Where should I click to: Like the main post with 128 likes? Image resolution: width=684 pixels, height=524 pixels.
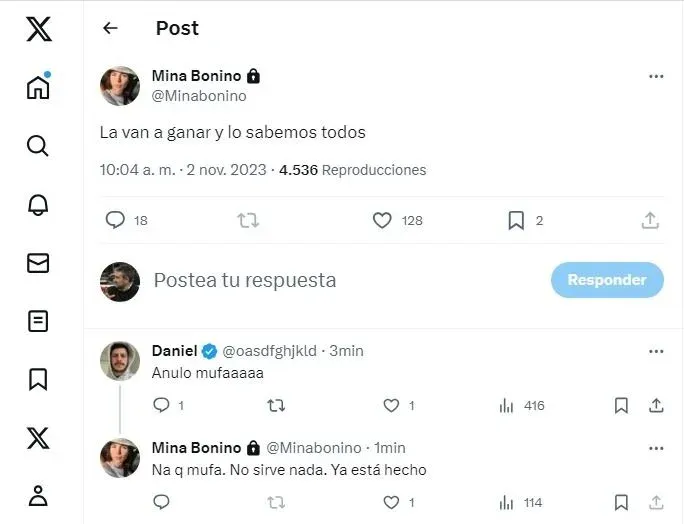[382, 220]
